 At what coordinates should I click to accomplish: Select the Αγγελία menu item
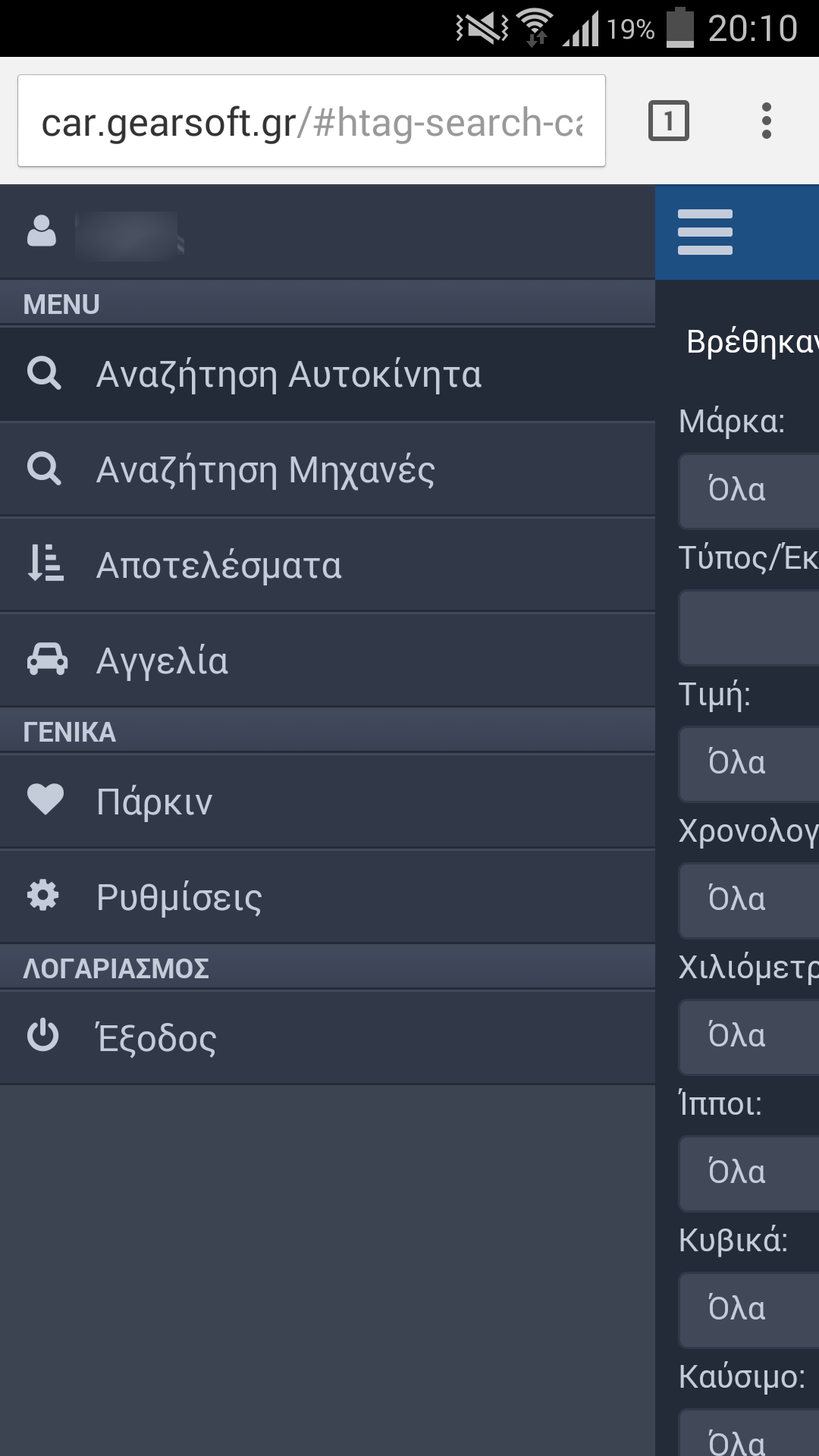(x=328, y=661)
